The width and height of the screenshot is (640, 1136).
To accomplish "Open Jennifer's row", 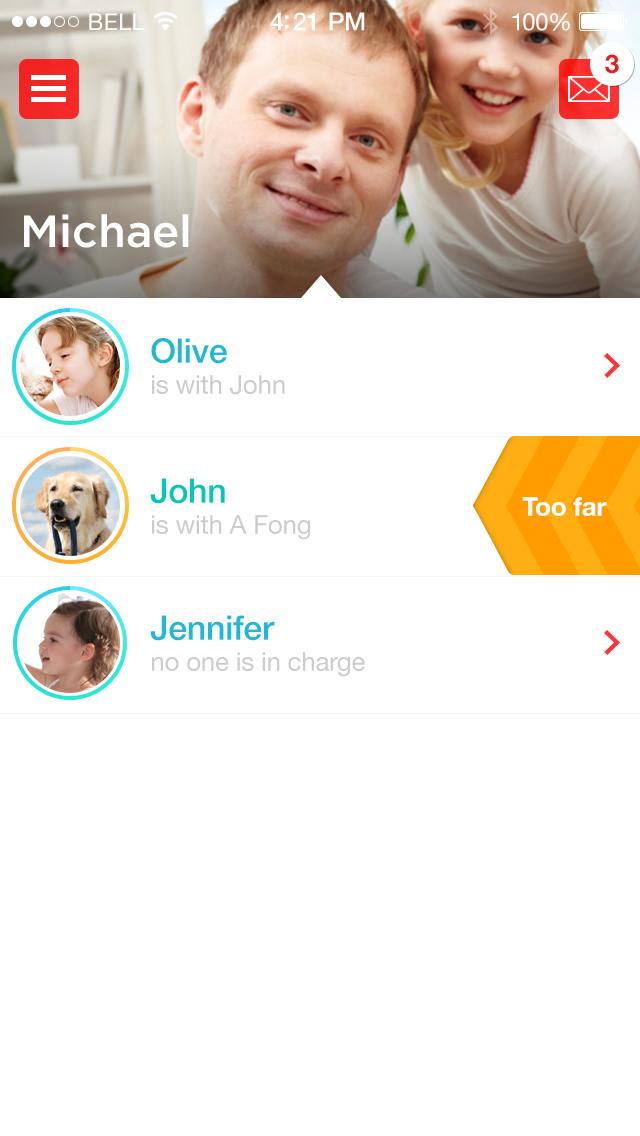I will (x=300, y=644).
